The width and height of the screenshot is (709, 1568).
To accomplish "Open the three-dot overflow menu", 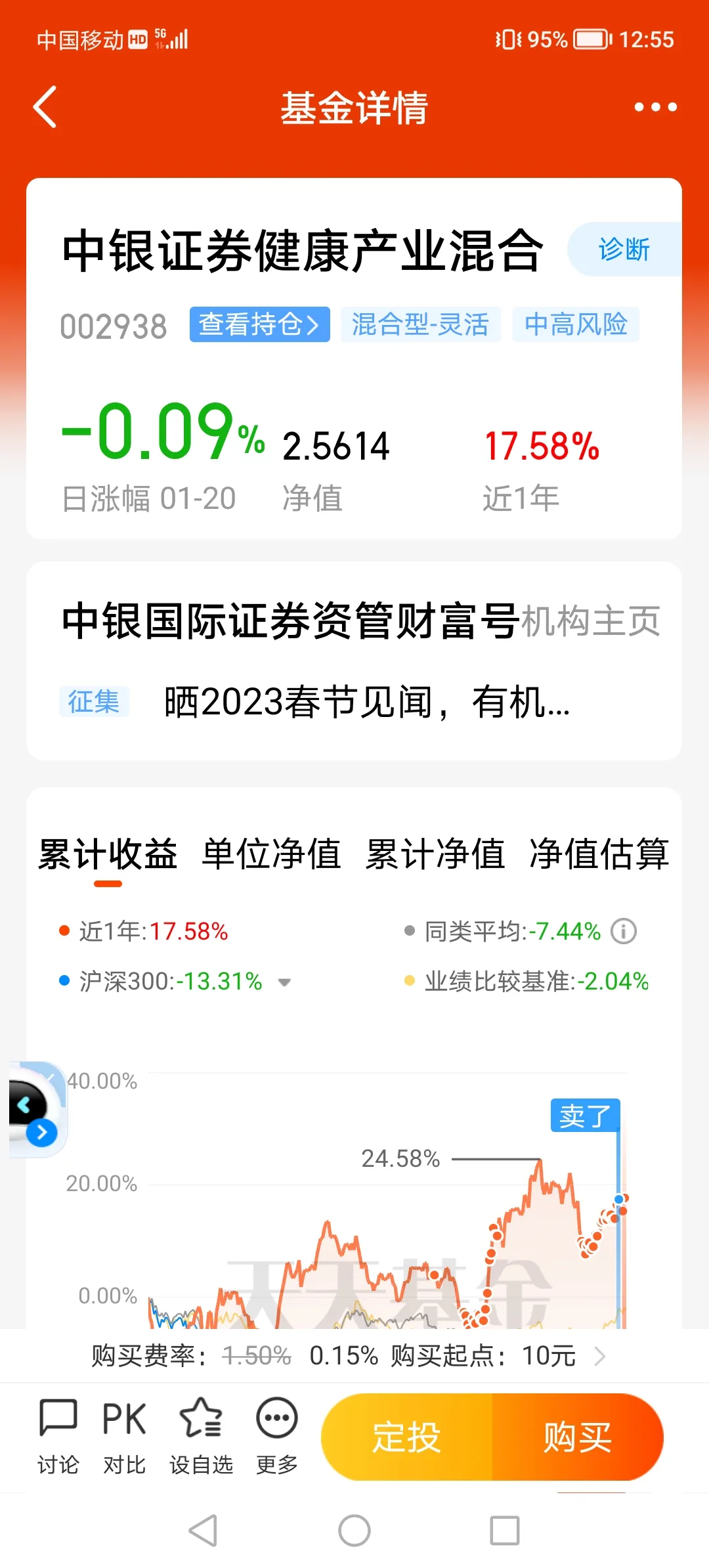I will 655,107.
